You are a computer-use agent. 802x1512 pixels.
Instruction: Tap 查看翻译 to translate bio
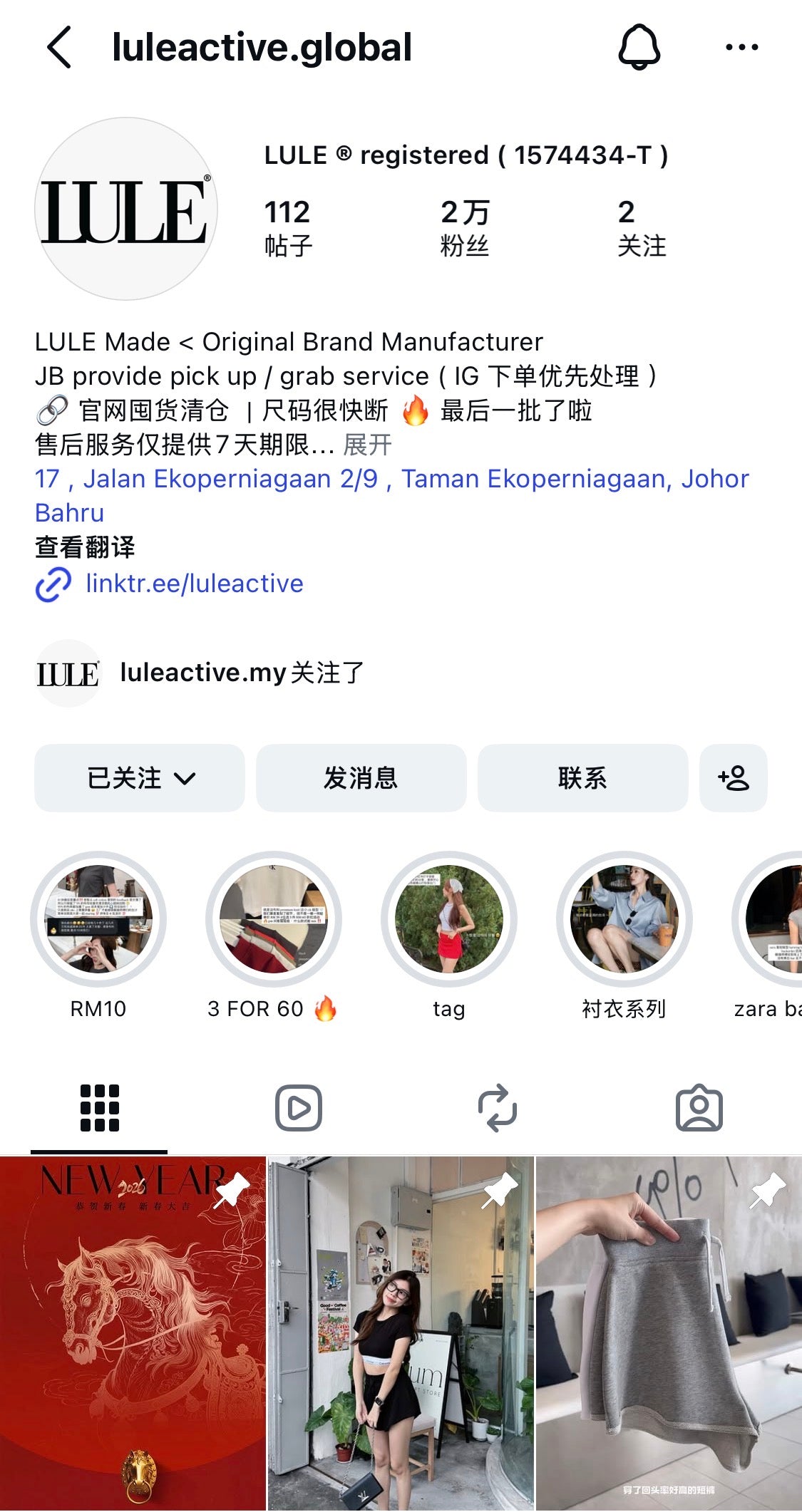(85, 547)
